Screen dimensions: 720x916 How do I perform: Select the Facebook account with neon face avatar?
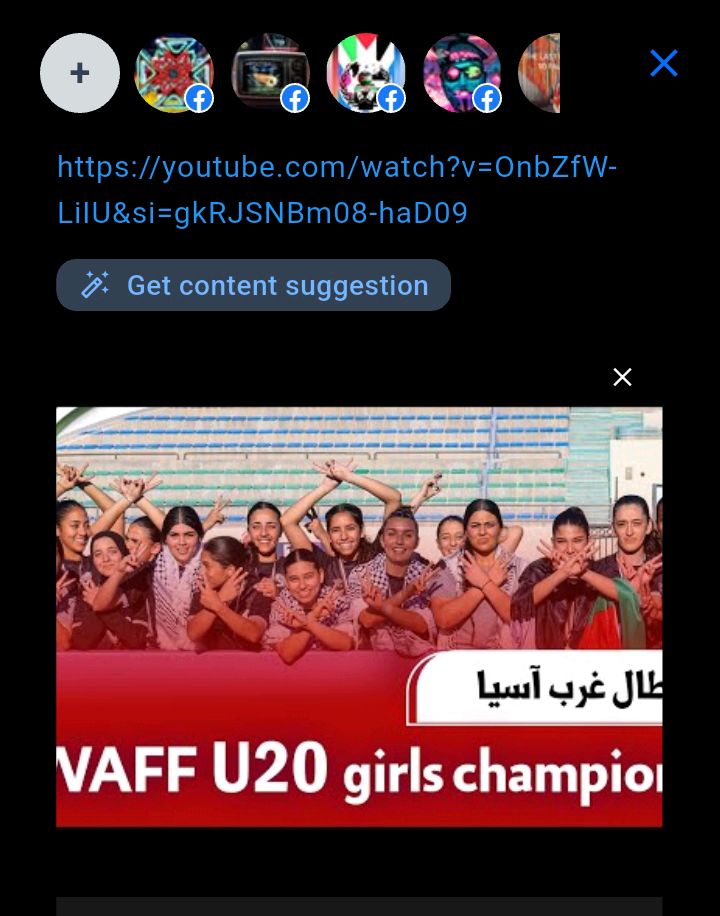click(462, 73)
